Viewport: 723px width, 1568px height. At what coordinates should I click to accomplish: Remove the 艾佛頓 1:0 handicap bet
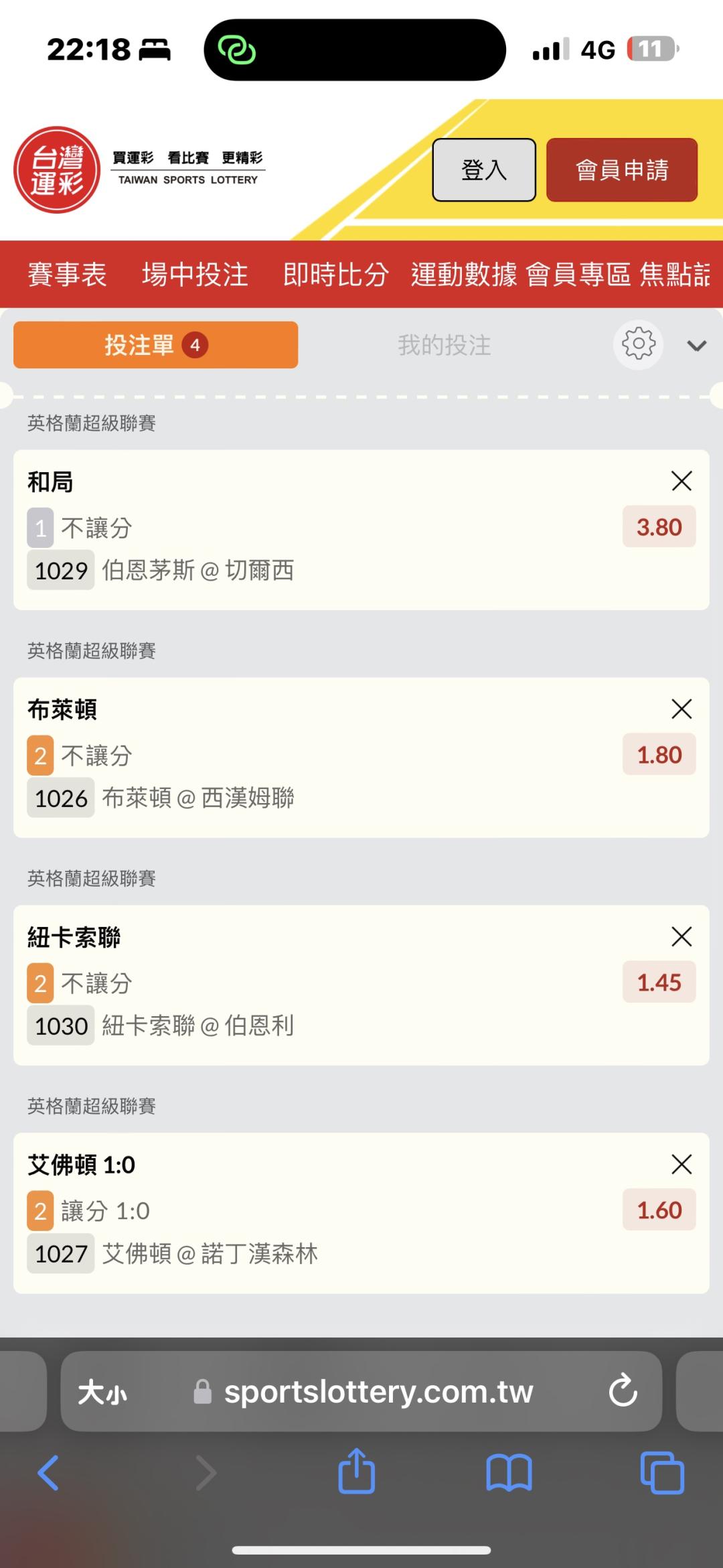[681, 1164]
